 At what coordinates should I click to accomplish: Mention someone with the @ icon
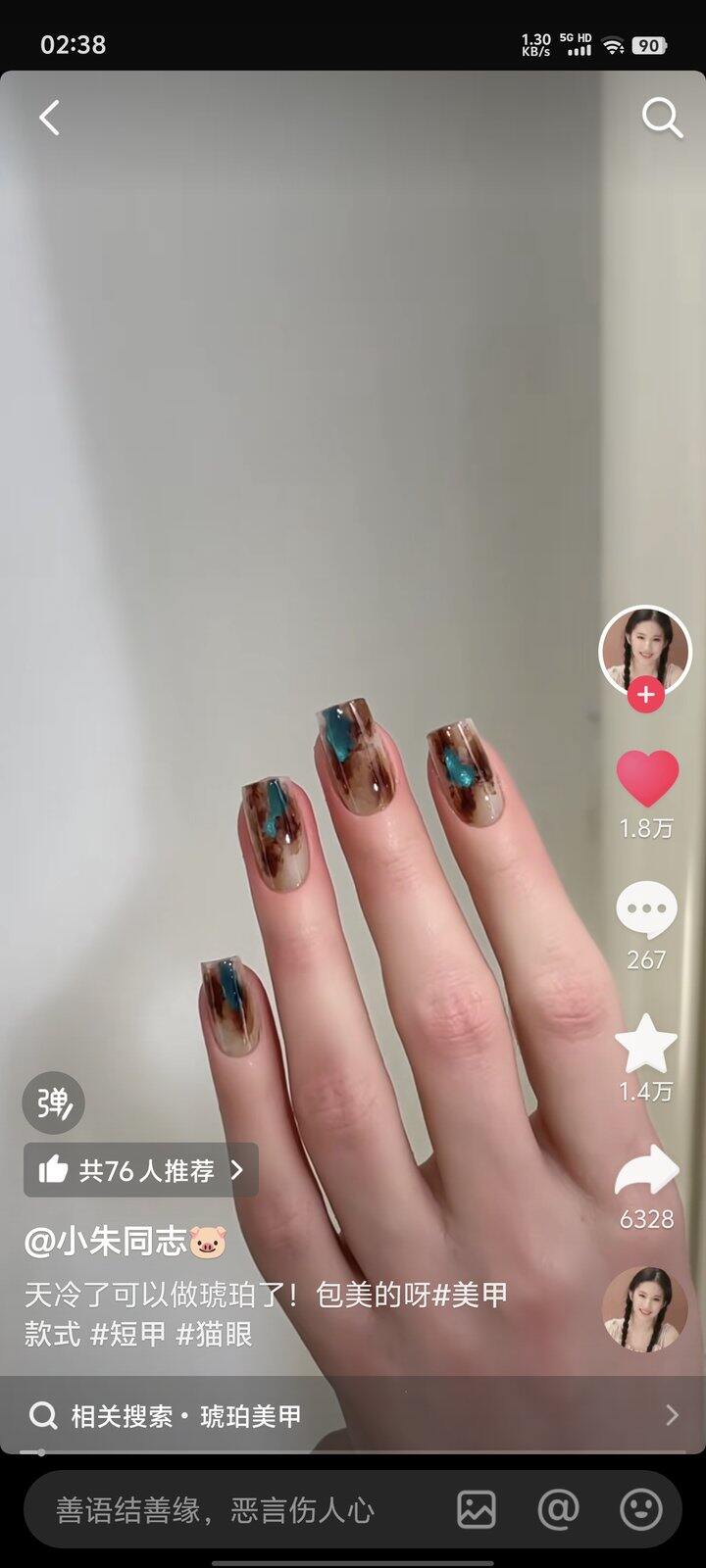(x=558, y=1510)
